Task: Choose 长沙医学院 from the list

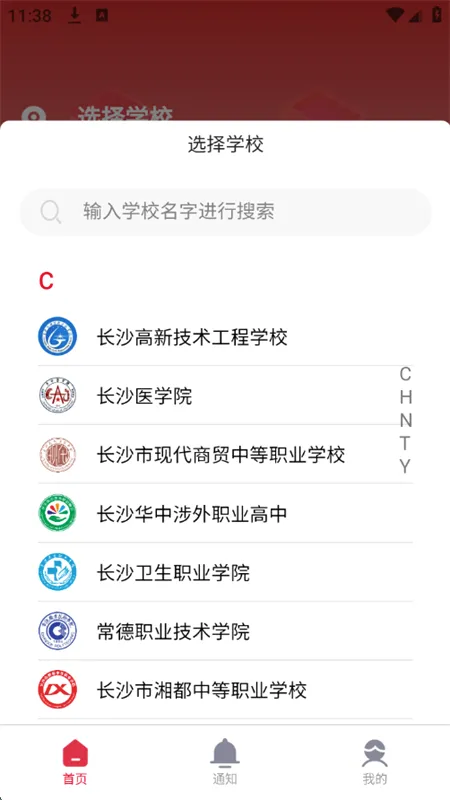Action: click(x=226, y=395)
